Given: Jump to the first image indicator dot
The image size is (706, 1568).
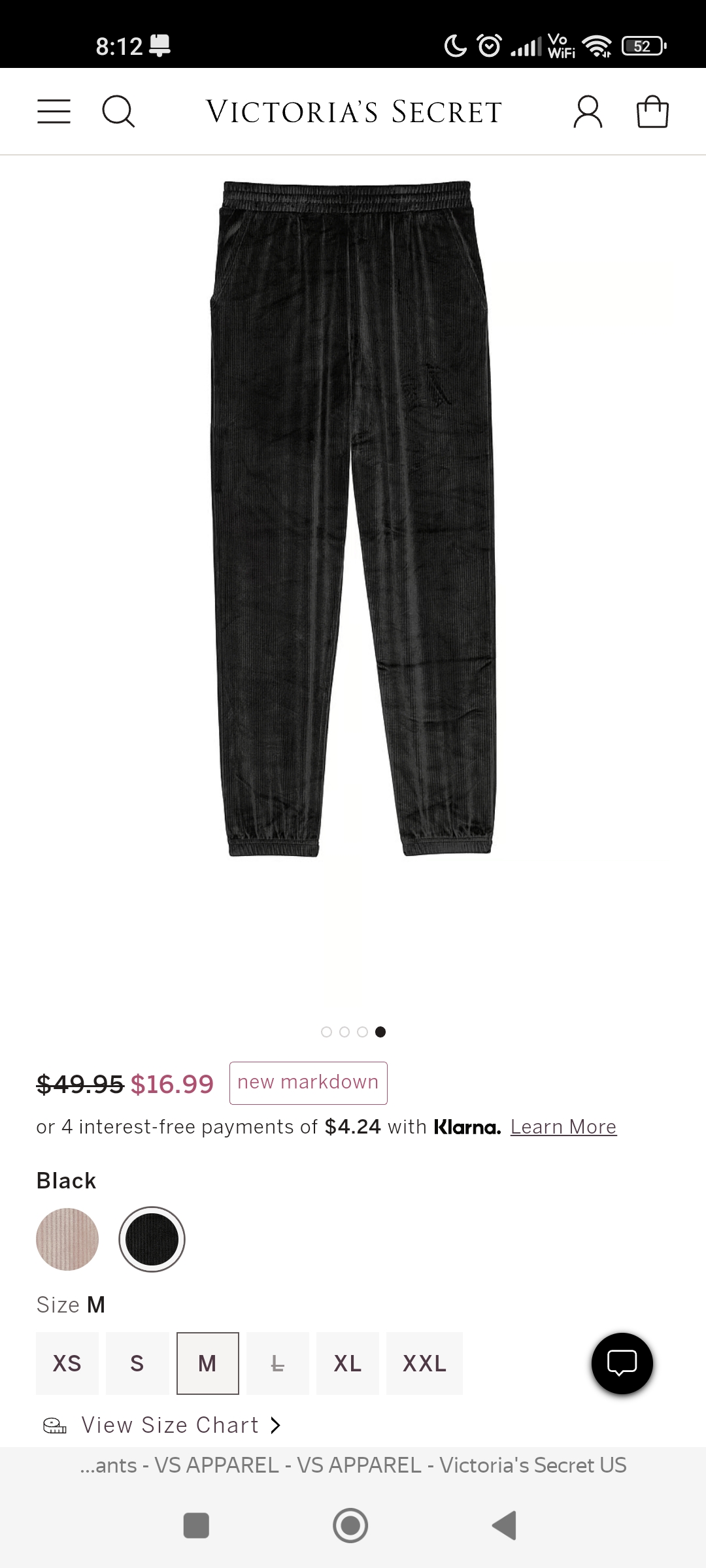Looking at the screenshot, I should [326, 1032].
